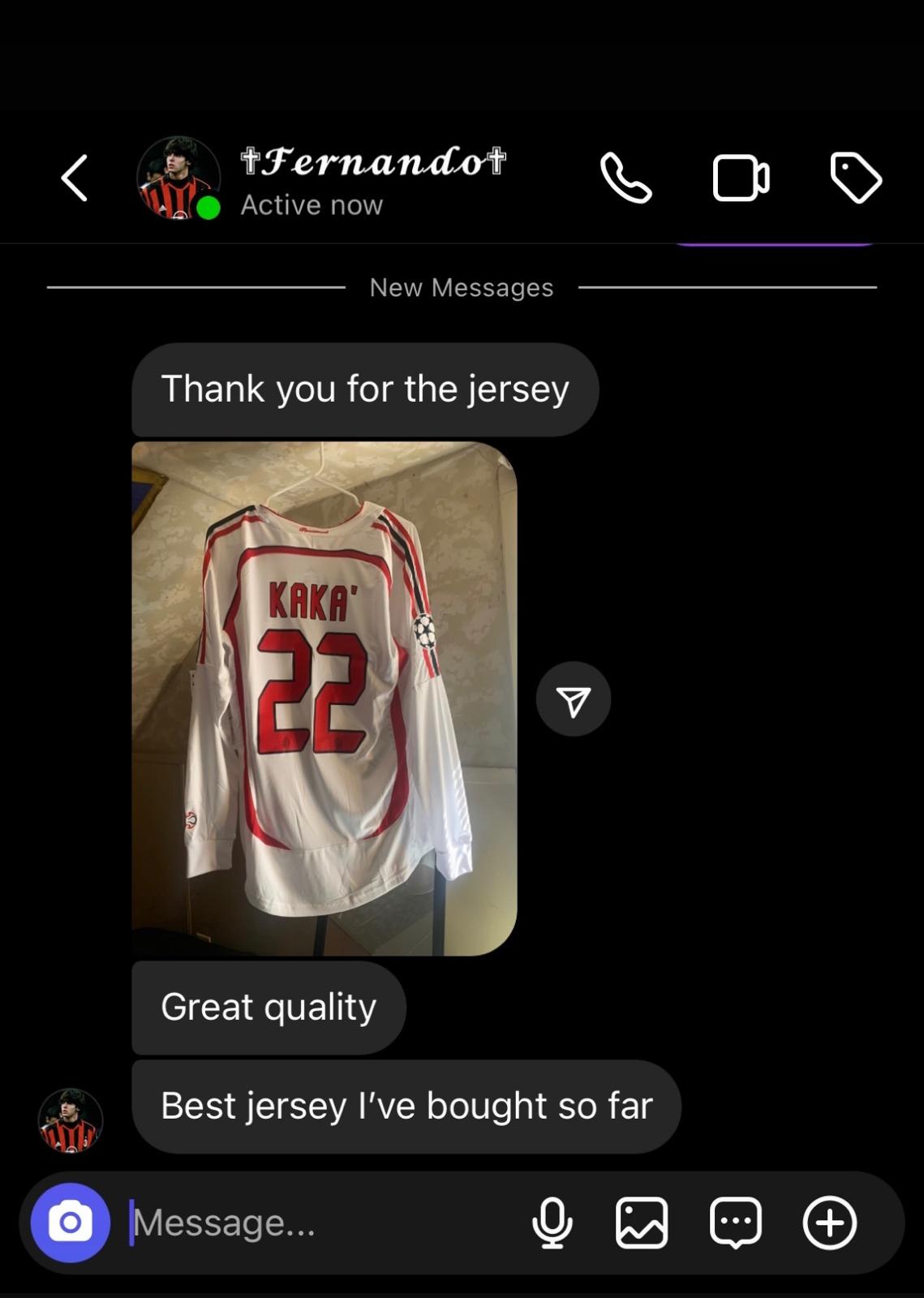Start a voice call with Fernando
924x1298 pixels.
625,178
